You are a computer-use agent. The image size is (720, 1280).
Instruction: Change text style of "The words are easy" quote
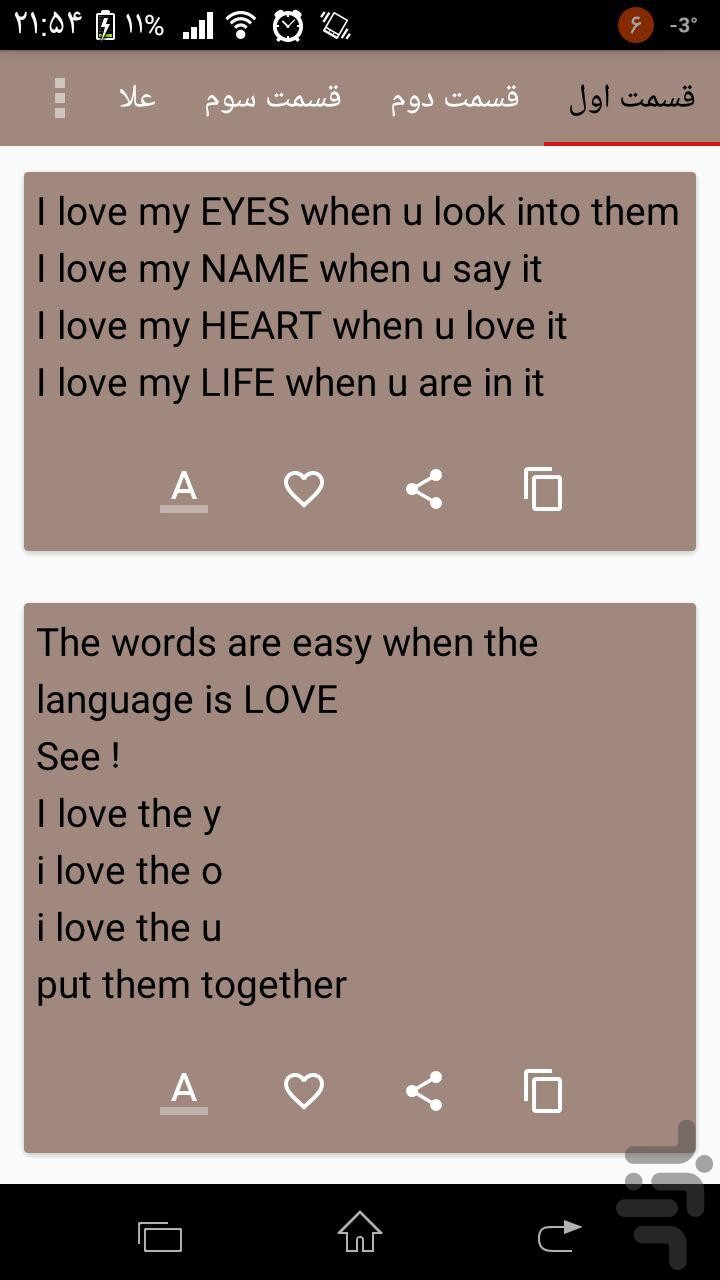(x=184, y=1091)
